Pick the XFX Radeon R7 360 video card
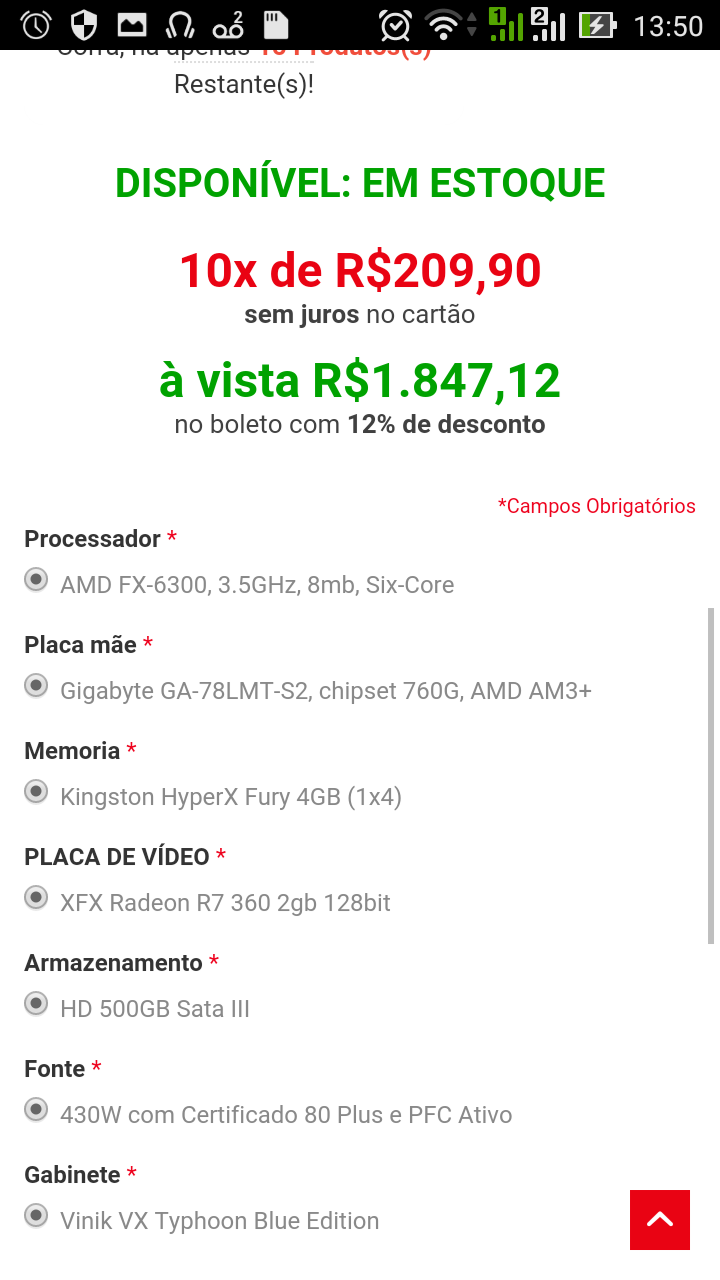This screenshot has width=720, height=1280. (36, 897)
